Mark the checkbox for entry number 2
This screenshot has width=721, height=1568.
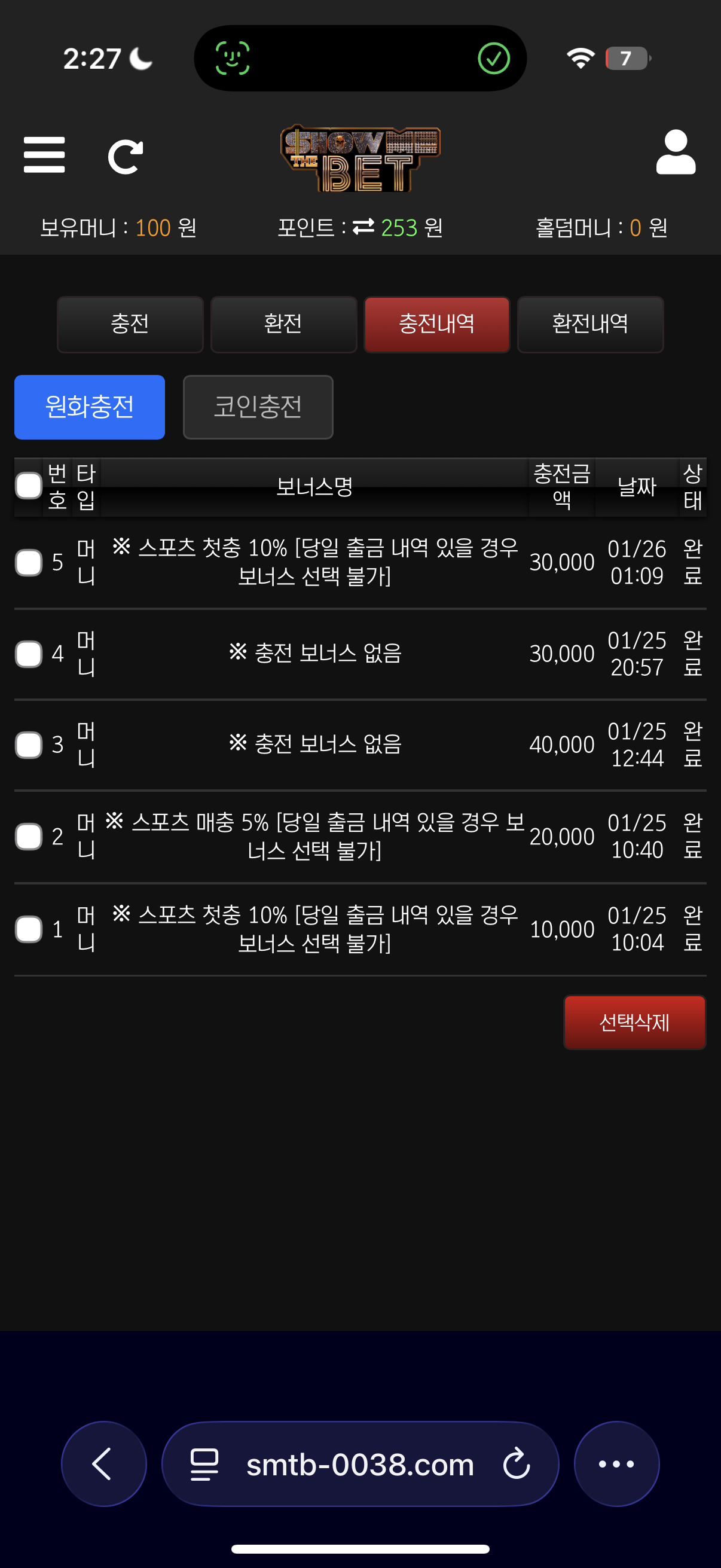[29, 837]
